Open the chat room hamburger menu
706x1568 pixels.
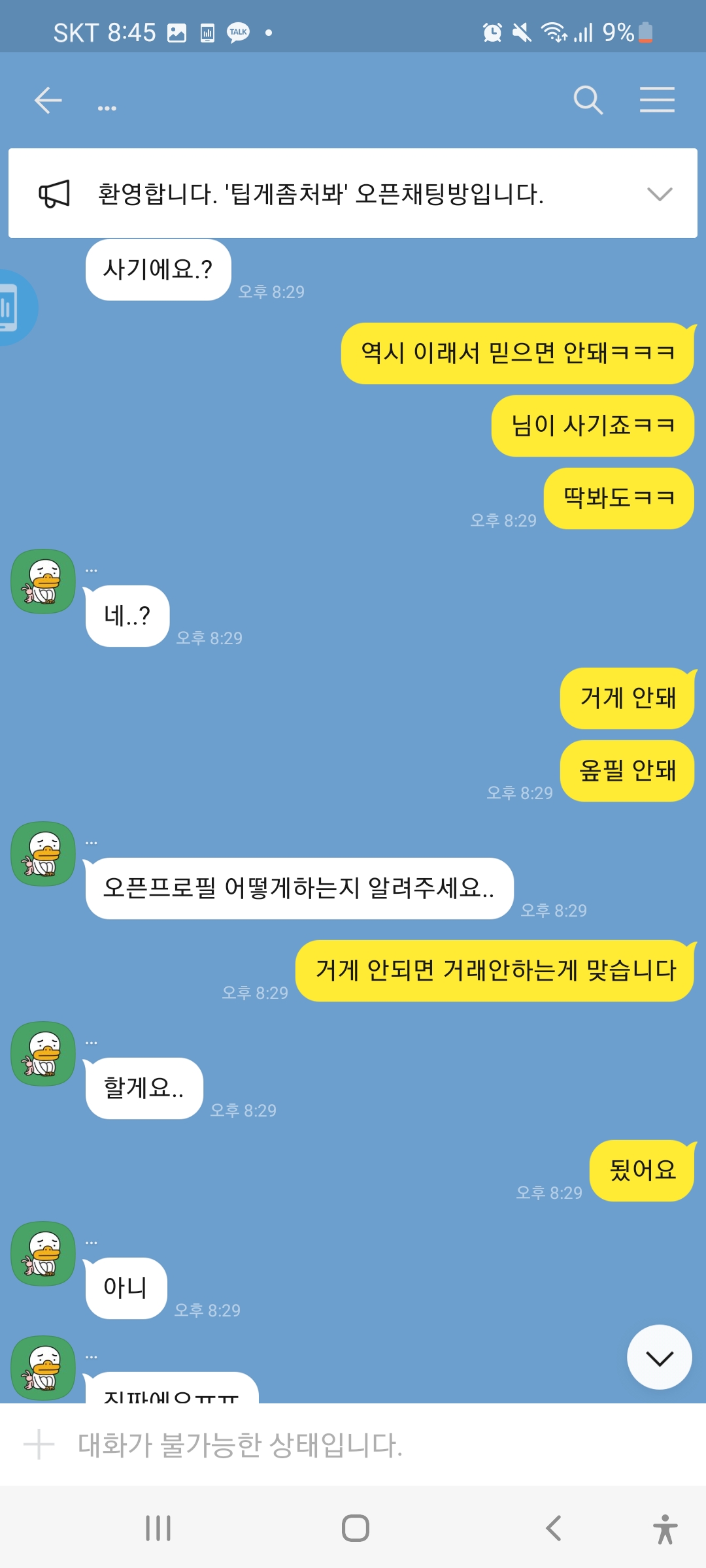coord(656,100)
